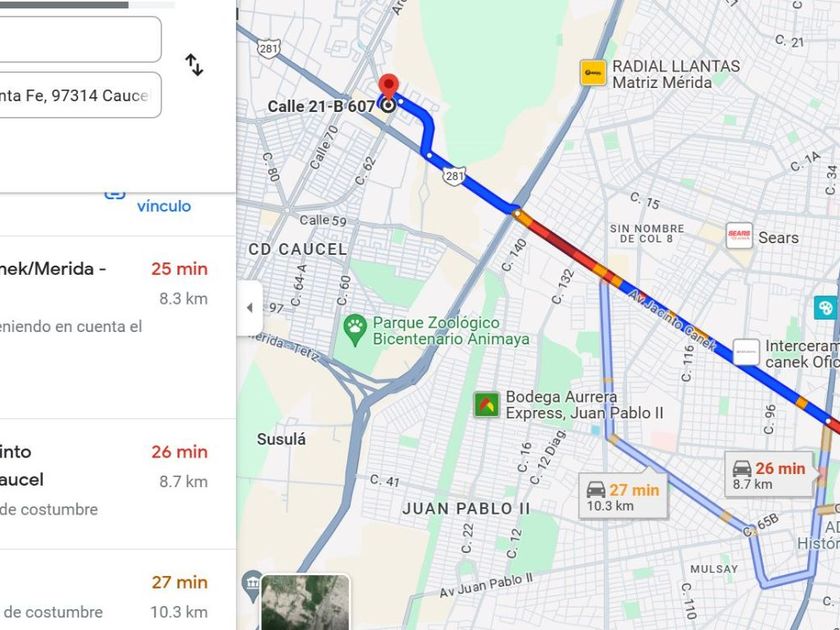The height and width of the screenshot is (630, 840).
Task: Choose the 26 min, 8.7 km route
Action: pyautogui.click(x=118, y=484)
